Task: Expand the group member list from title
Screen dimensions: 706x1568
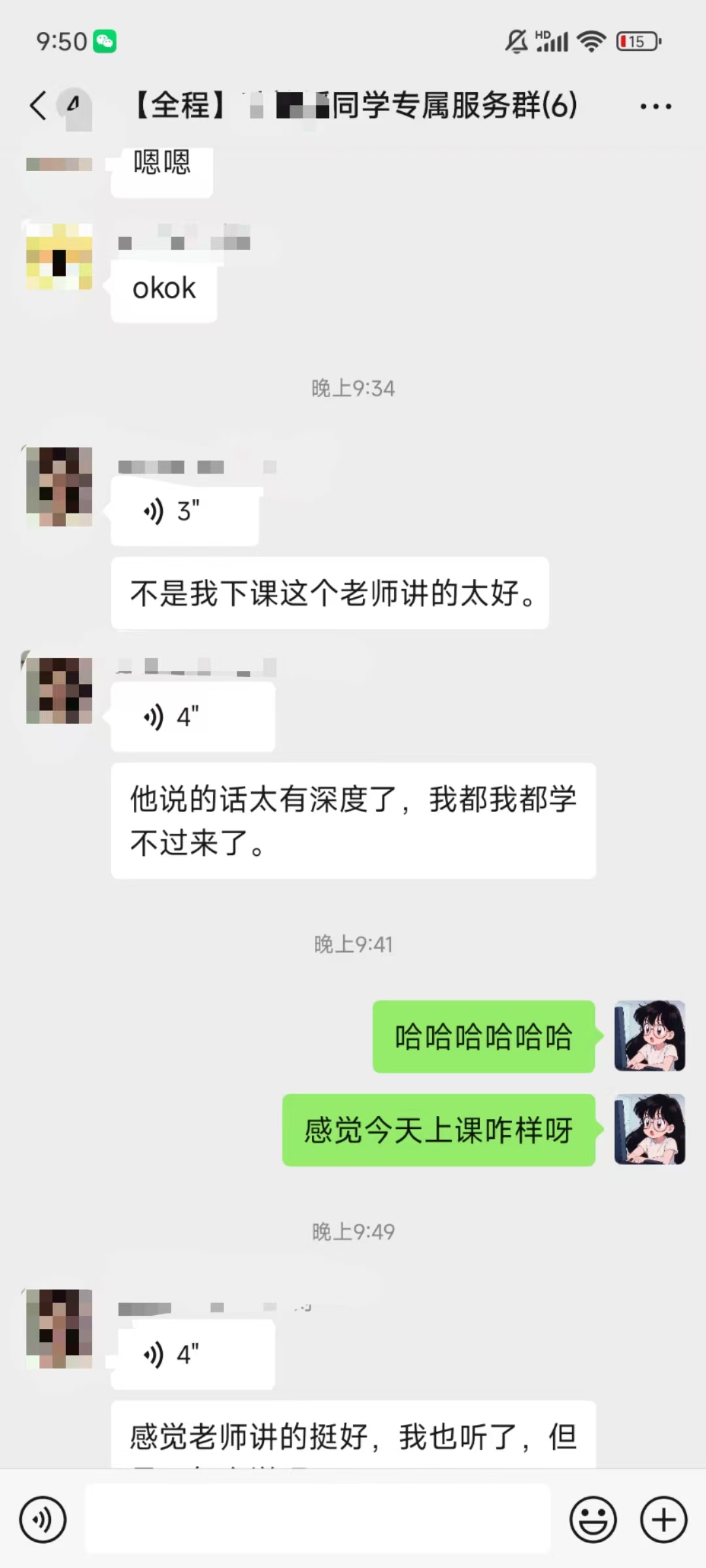Action: (x=353, y=106)
